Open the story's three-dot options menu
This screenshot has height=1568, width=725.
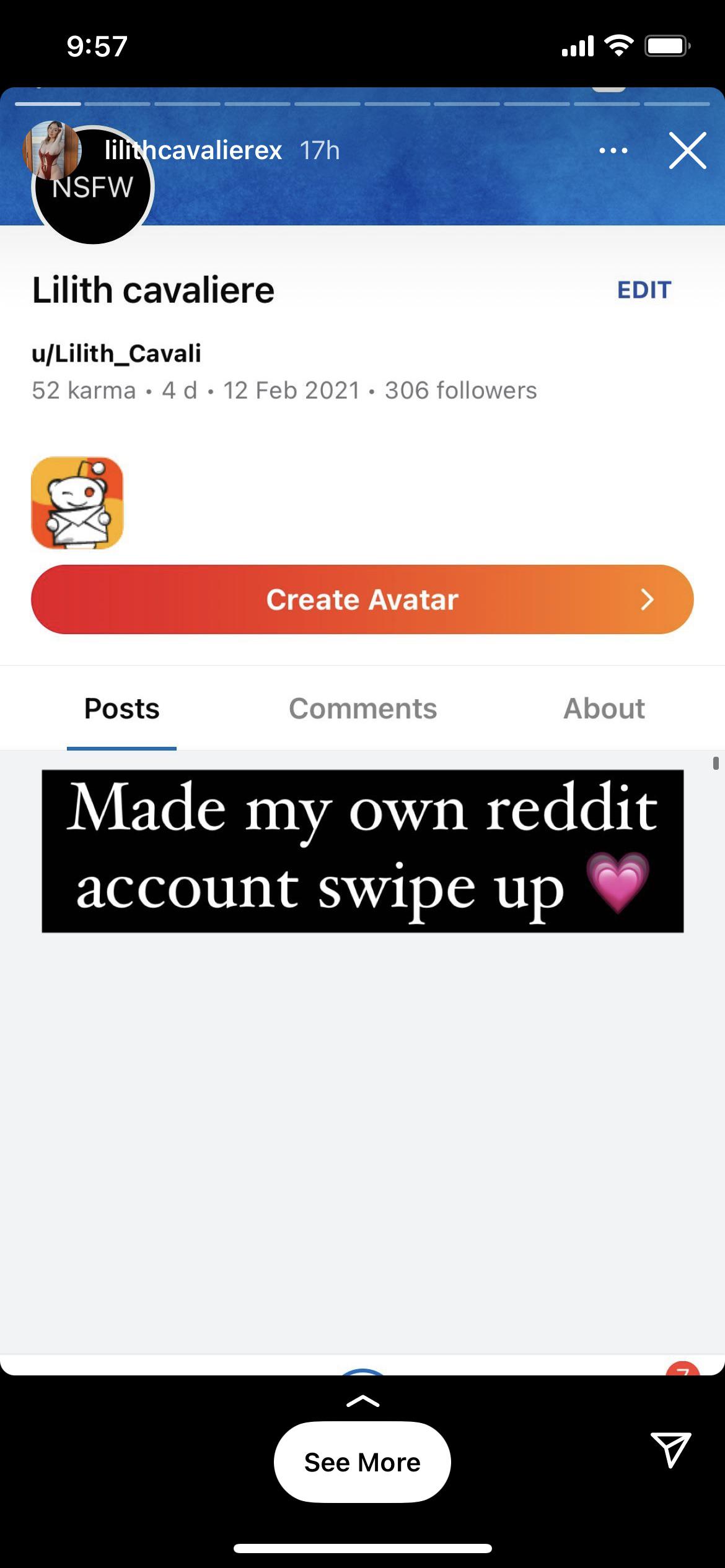click(613, 150)
